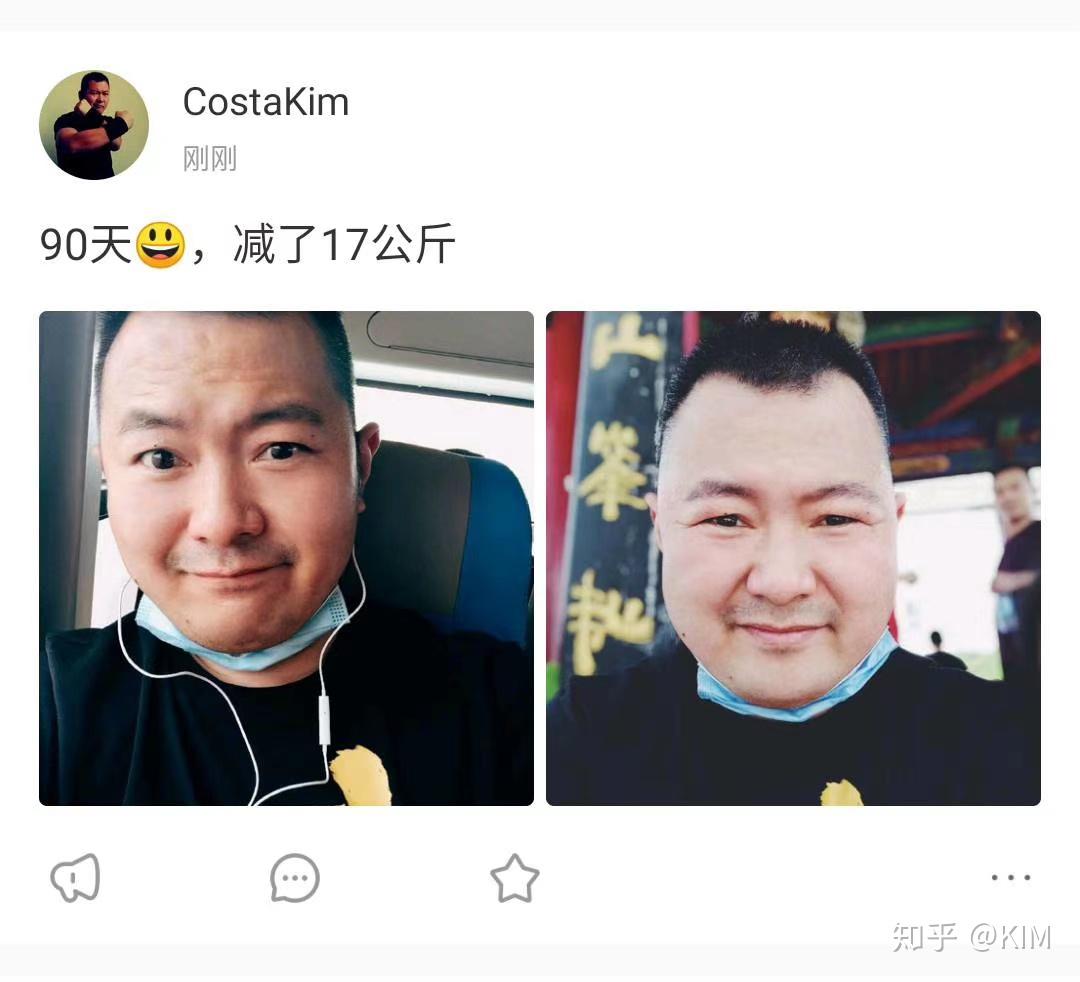
Task: Open CostaKim's profile avatar
Action: 94,125
